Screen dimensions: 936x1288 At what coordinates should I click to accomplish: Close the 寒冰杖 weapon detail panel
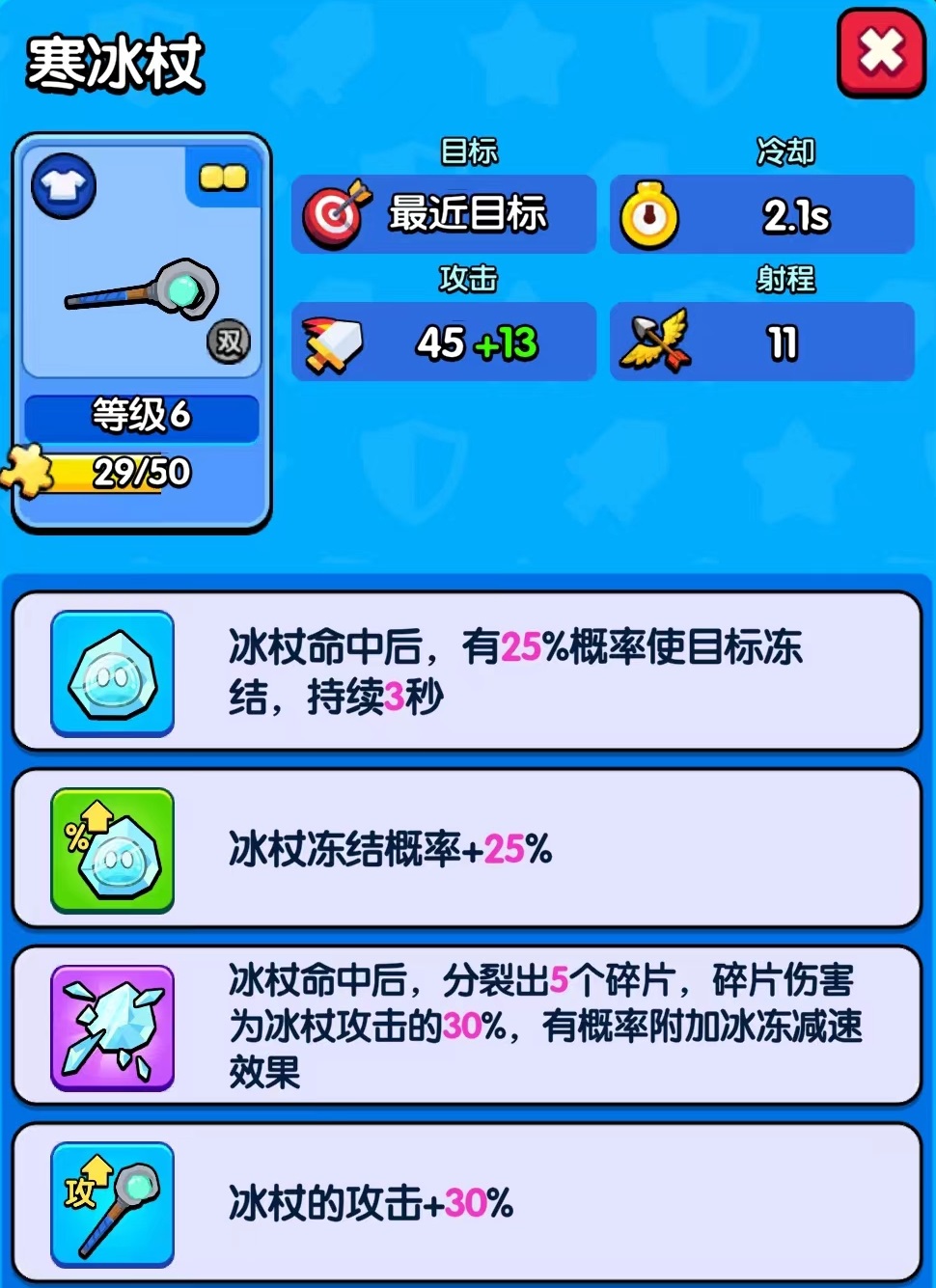click(880, 53)
